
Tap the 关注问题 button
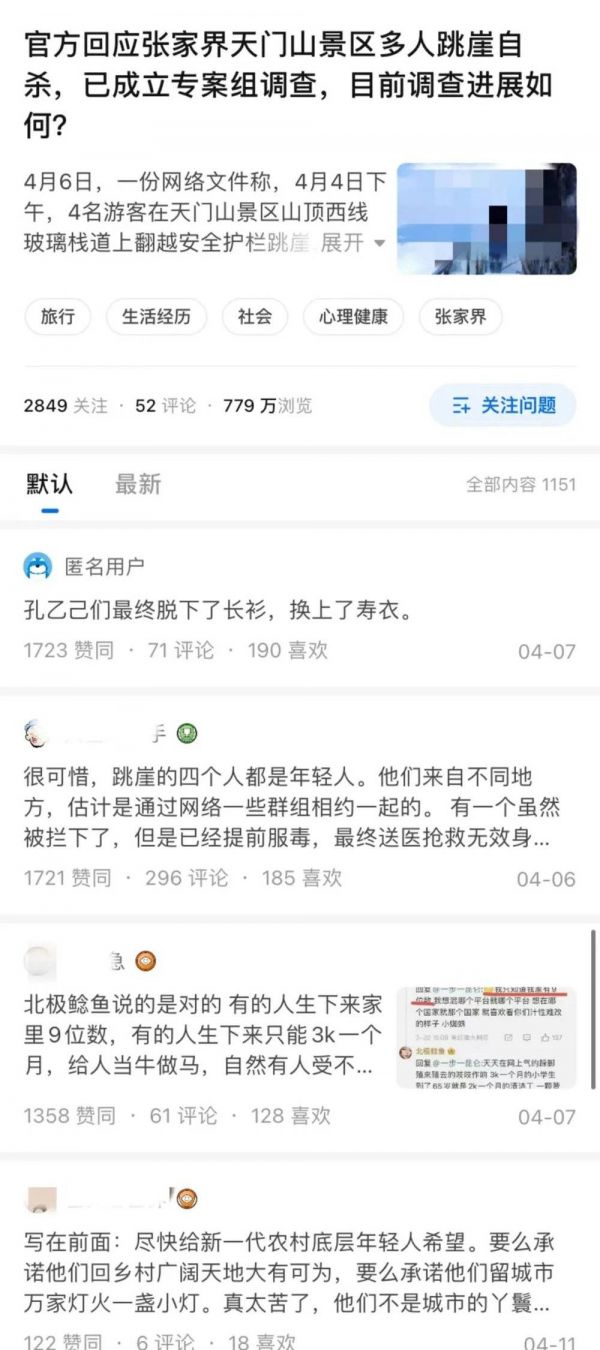click(x=503, y=405)
